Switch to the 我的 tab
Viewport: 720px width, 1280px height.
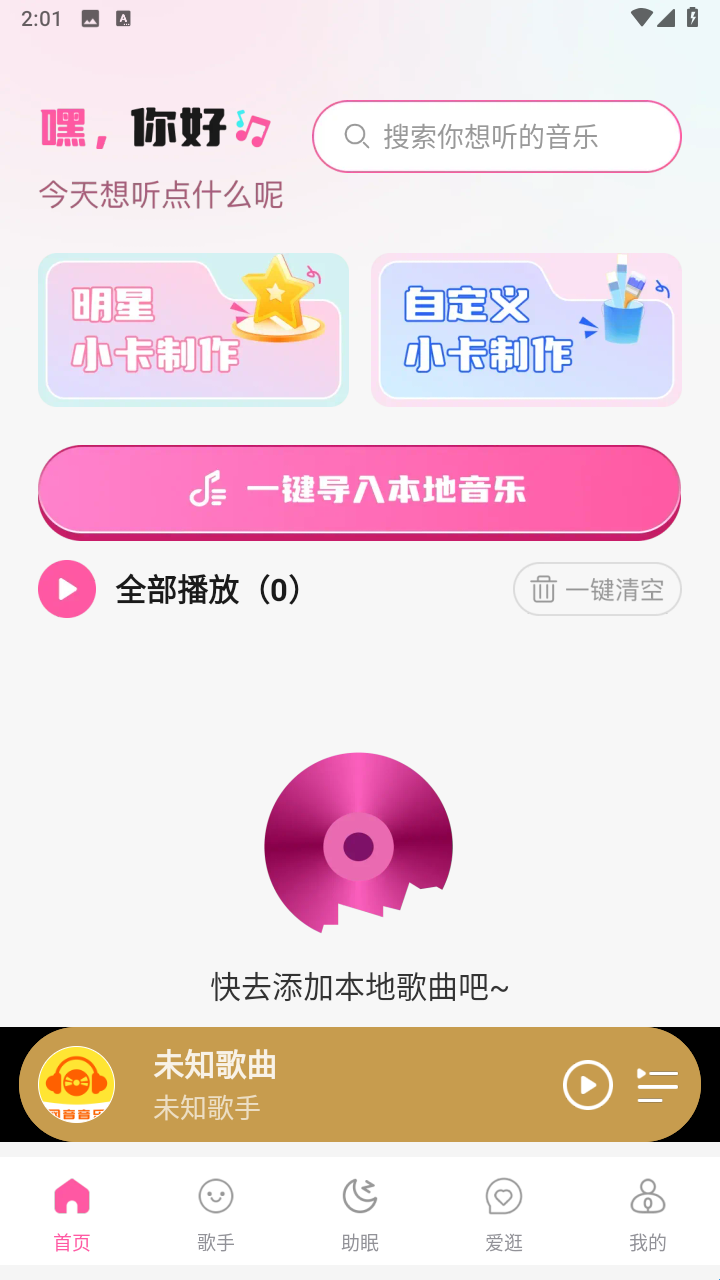(648, 1214)
